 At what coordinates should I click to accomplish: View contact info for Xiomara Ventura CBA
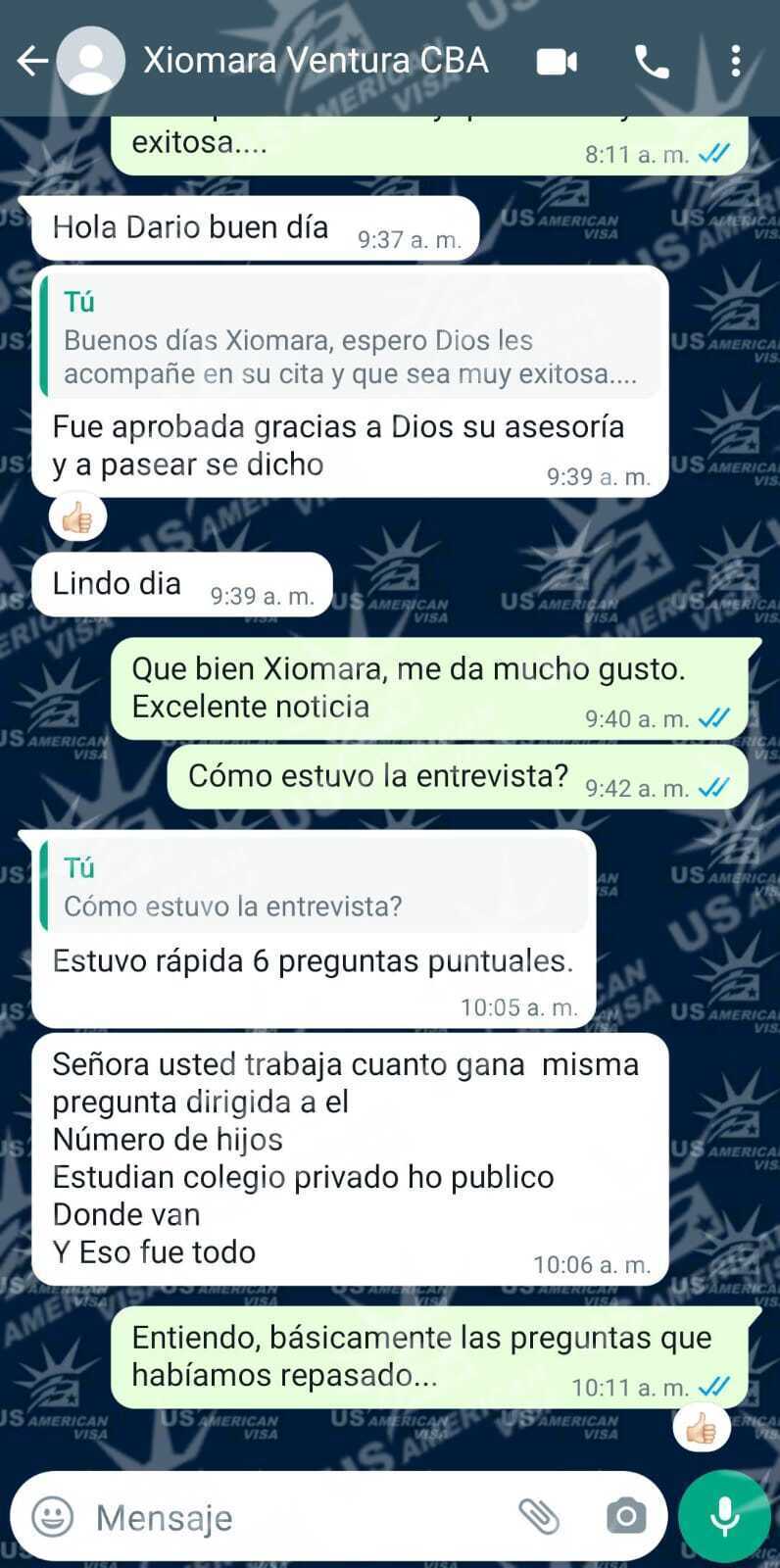pyautogui.click(x=316, y=61)
